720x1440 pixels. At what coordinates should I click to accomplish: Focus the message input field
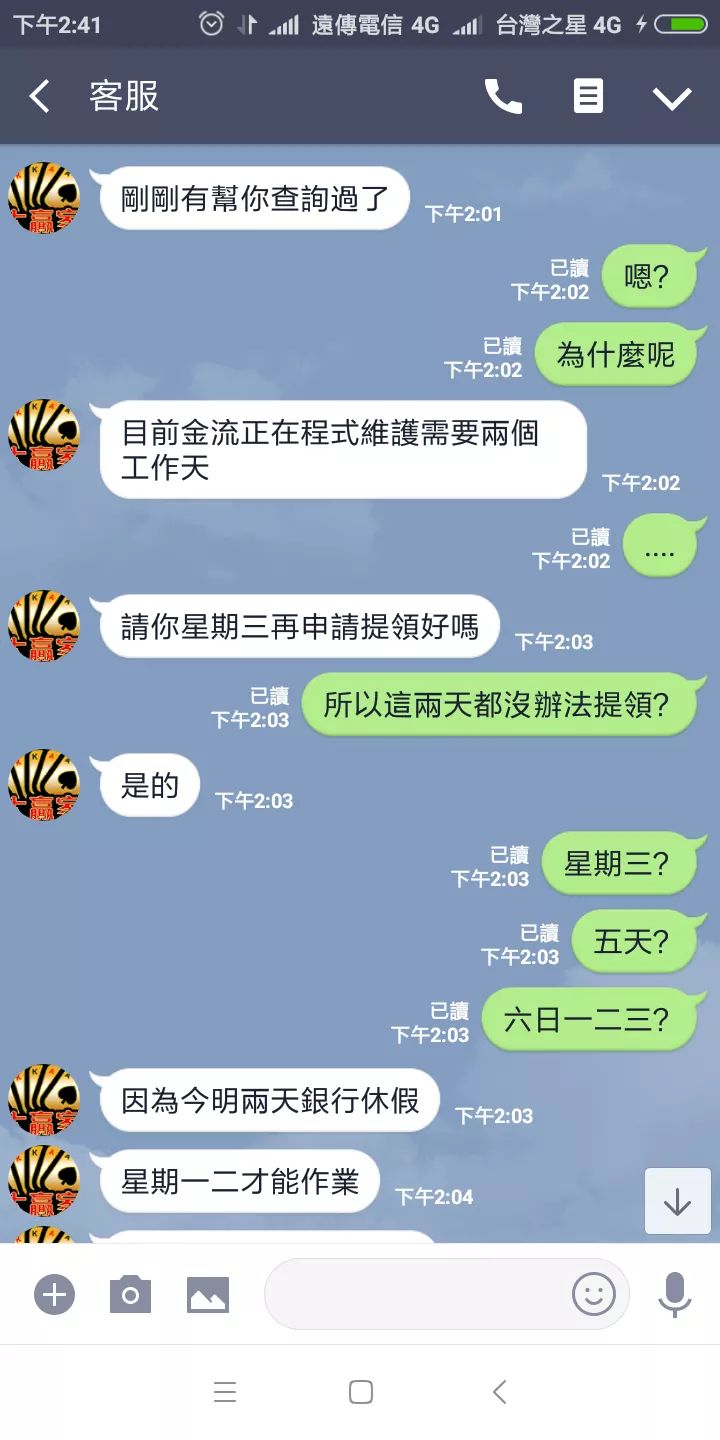pos(415,1295)
